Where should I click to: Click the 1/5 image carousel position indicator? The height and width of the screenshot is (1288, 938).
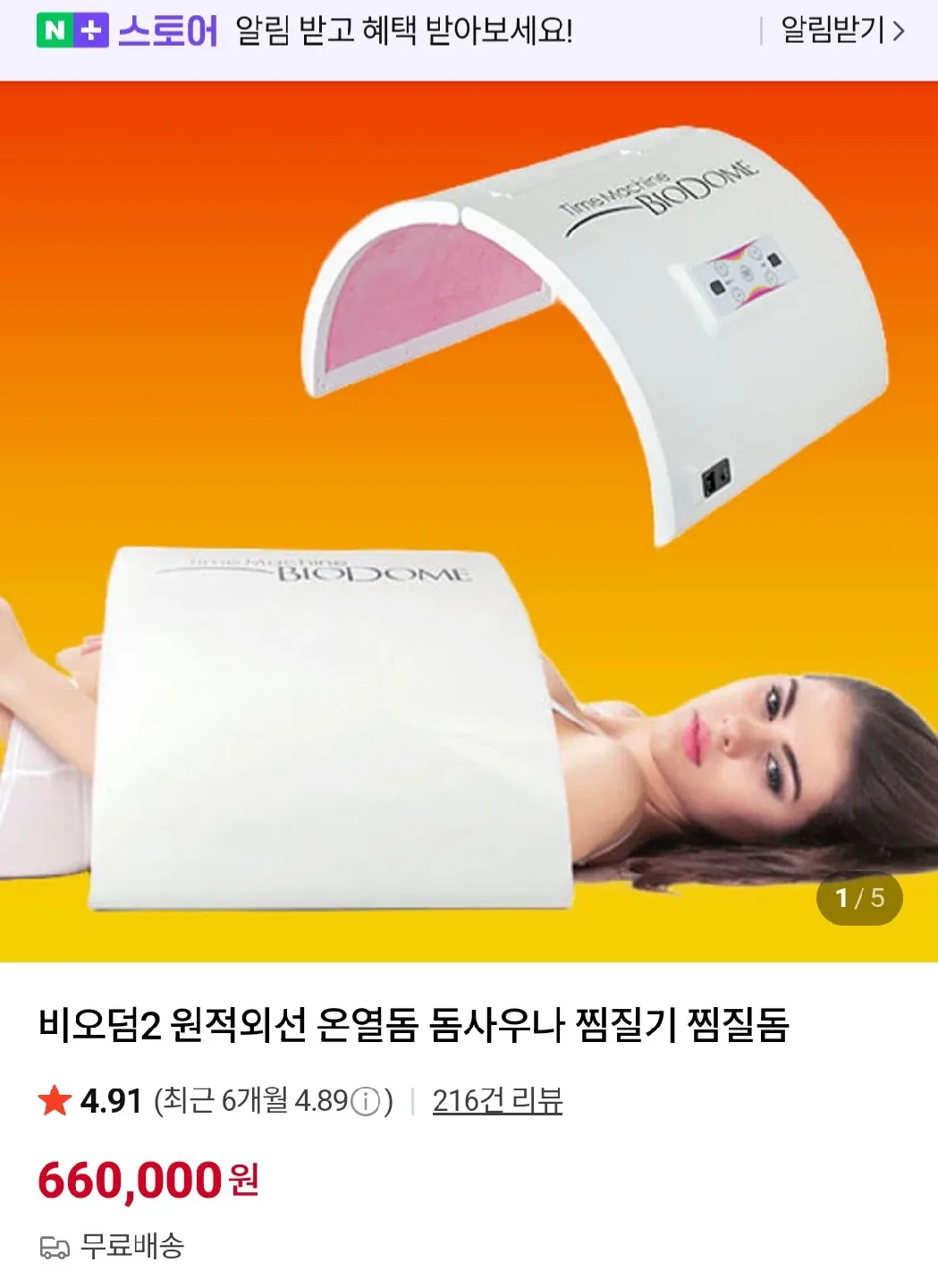tap(858, 898)
